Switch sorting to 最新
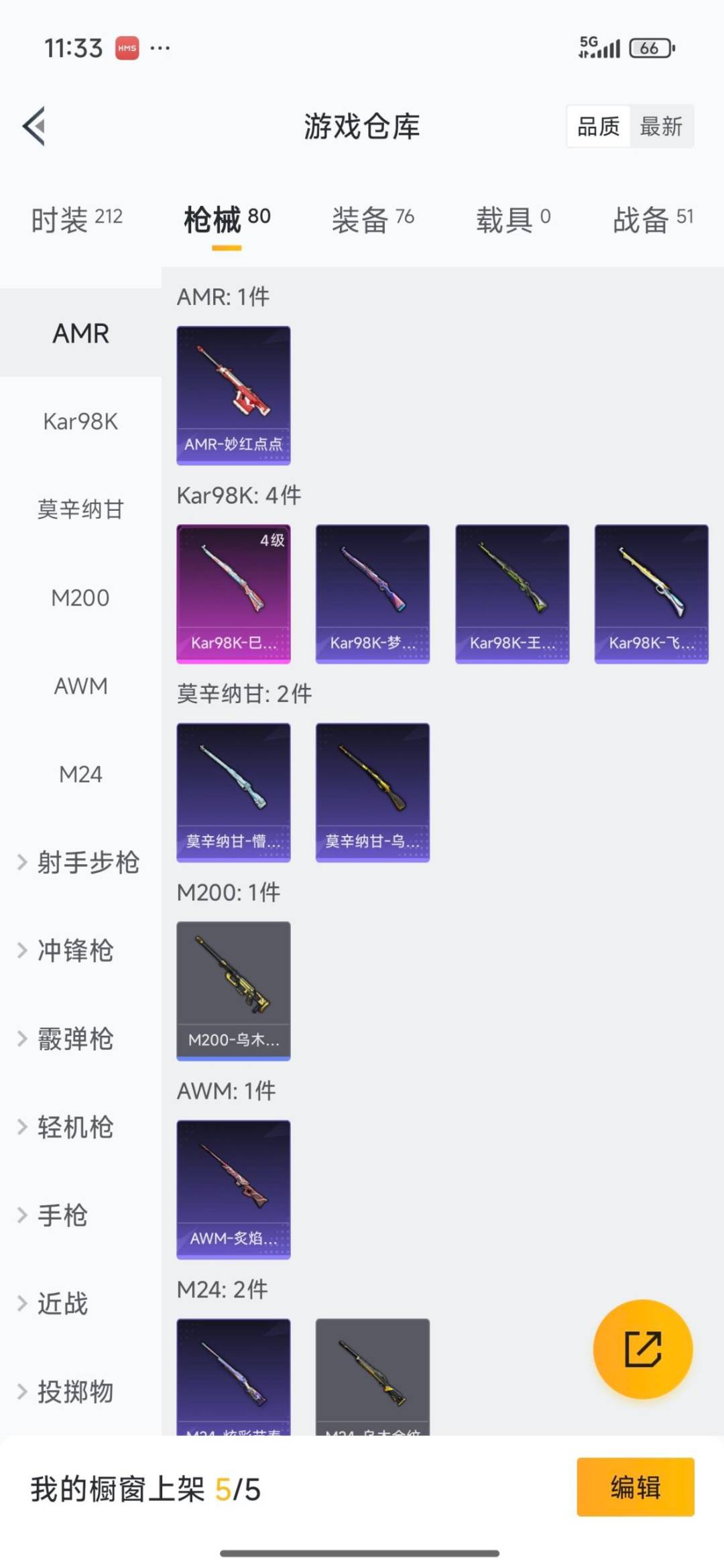Viewport: 724px width, 1568px height. tap(661, 127)
